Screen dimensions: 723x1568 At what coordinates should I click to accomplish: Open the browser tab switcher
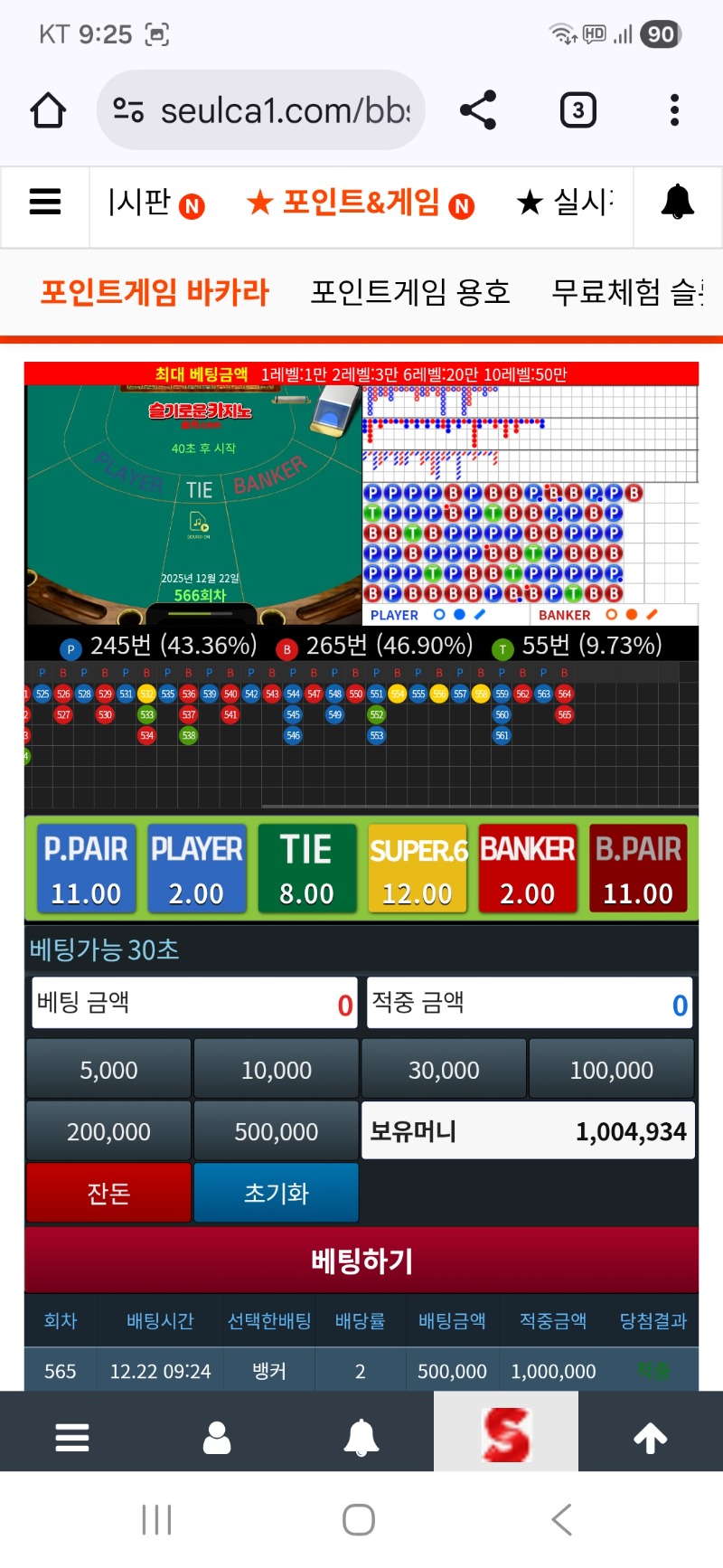click(577, 111)
